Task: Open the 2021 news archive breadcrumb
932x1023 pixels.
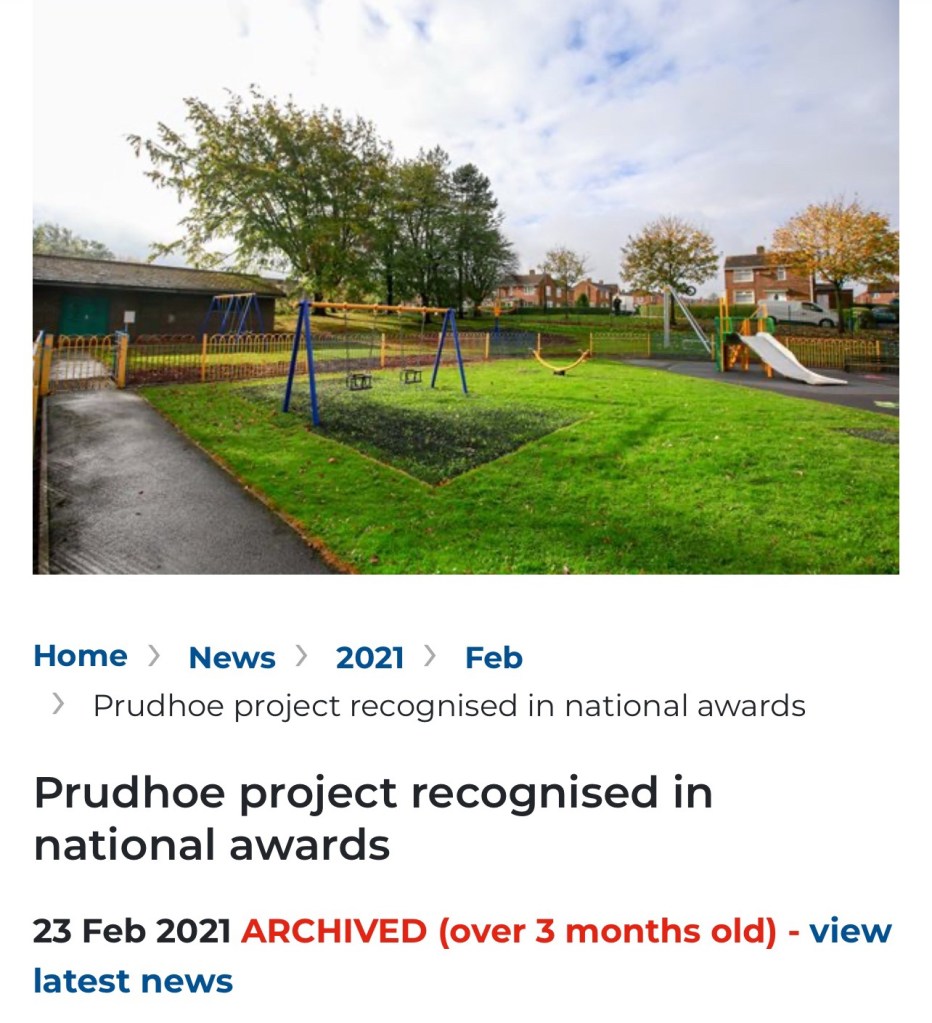Action: pos(369,658)
